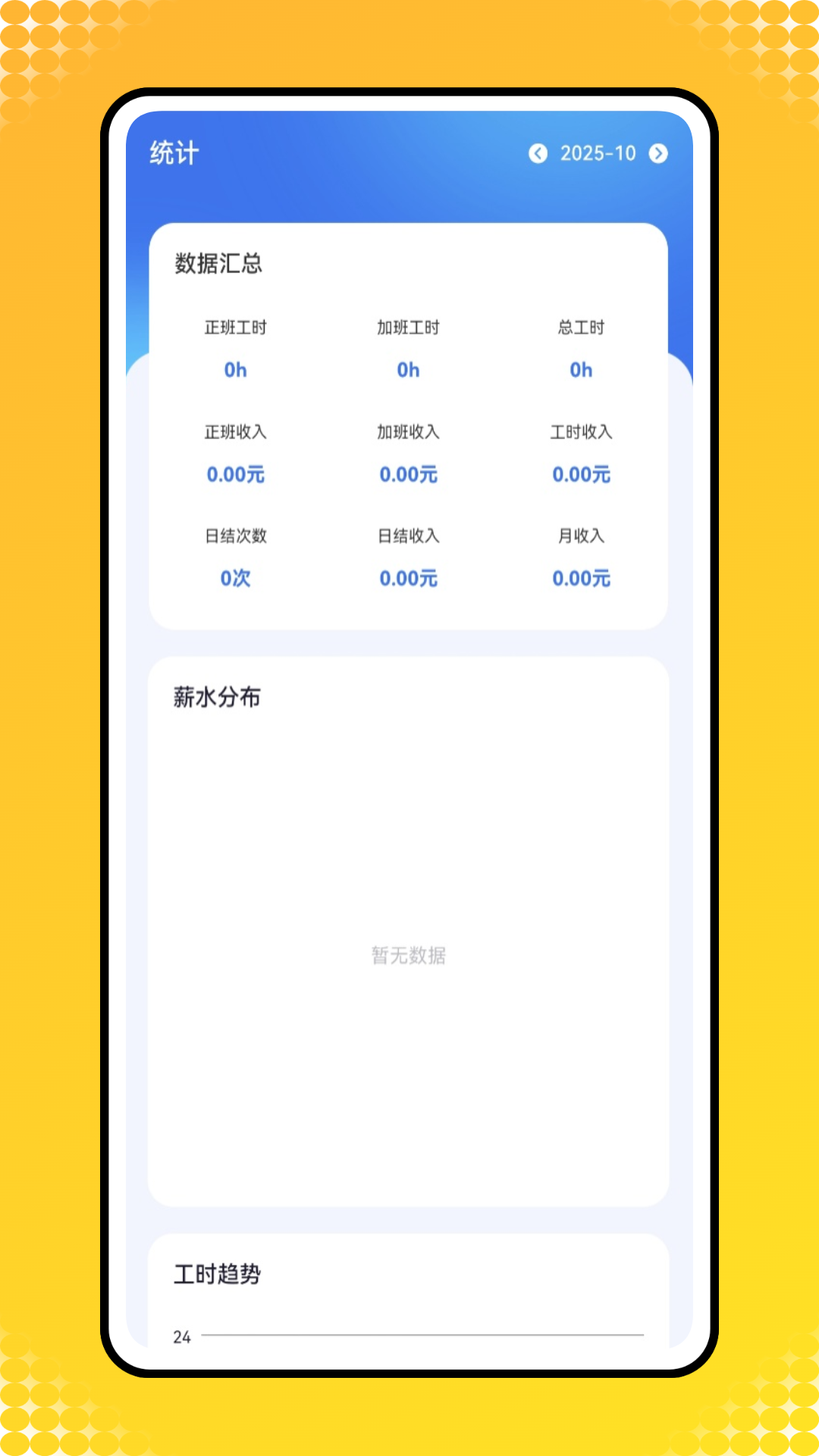The height and width of the screenshot is (1456, 819).
Task: Open the 统计 page title
Action: (173, 153)
